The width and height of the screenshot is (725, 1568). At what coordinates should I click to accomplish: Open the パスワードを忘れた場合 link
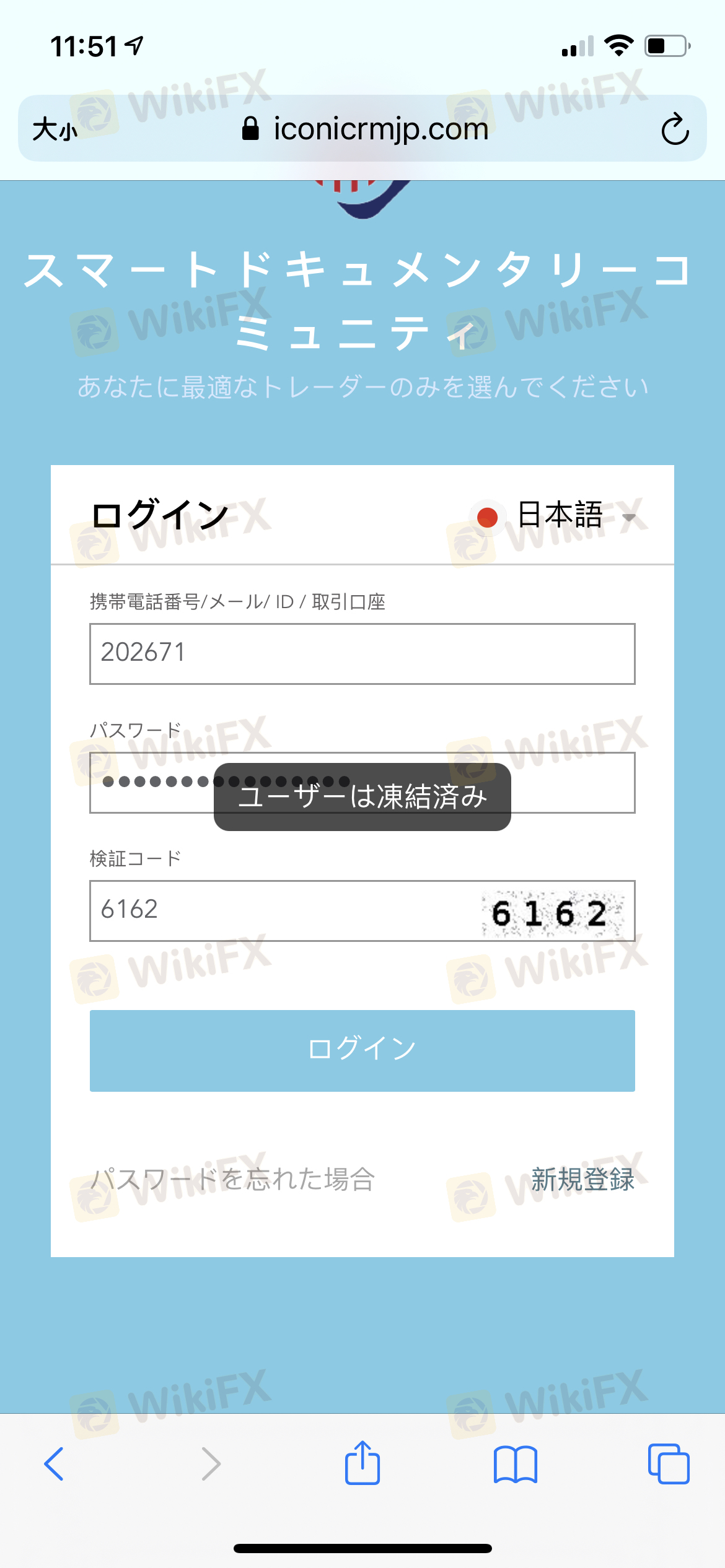point(232,1179)
